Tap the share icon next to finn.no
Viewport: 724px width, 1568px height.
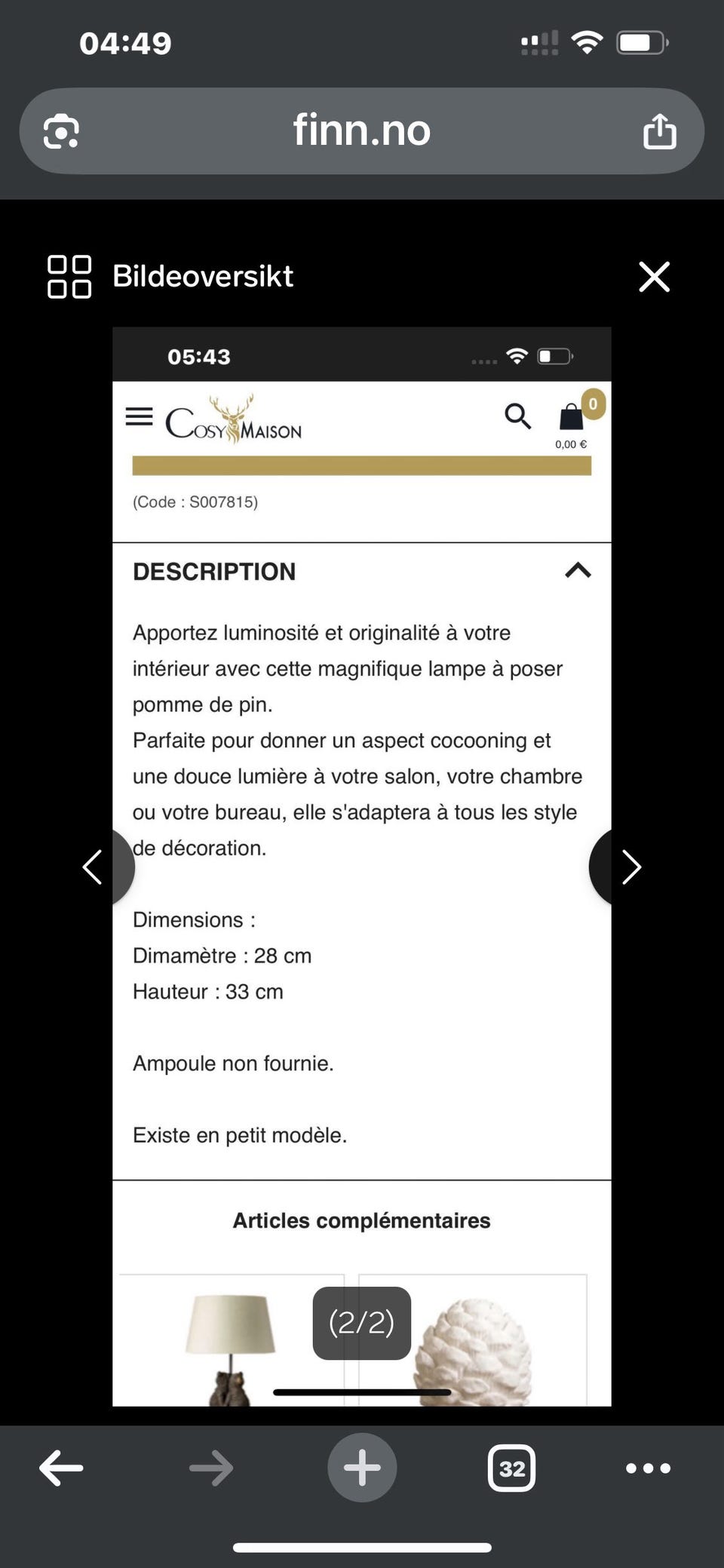pyautogui.click(x=659, y=130)
